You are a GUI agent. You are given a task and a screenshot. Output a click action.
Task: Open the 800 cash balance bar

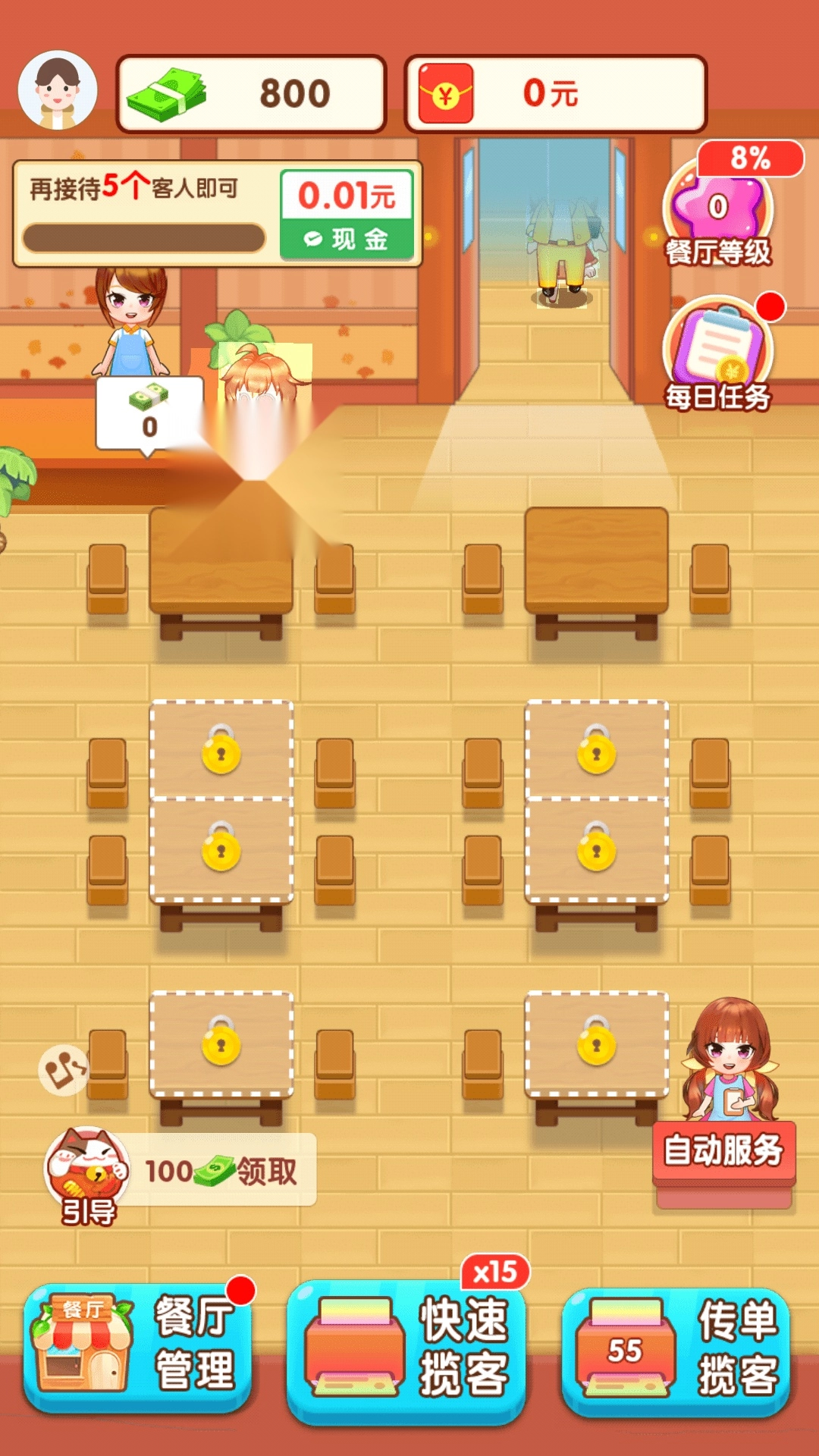pyautogui.click(x=251, y=94)
